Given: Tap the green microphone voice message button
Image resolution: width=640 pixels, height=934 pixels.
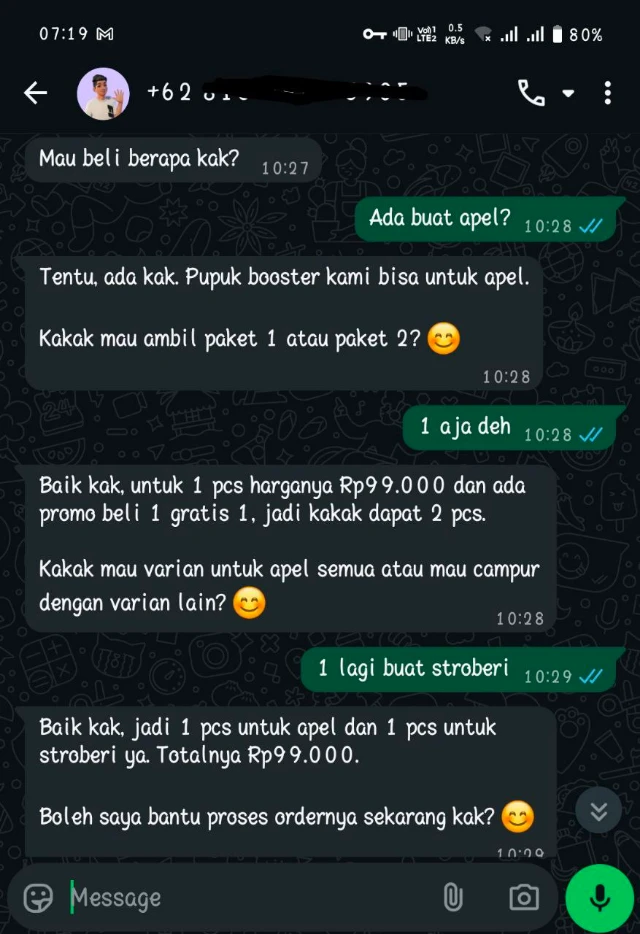Looking at the screenshot, I should click(x=599, y=897).
